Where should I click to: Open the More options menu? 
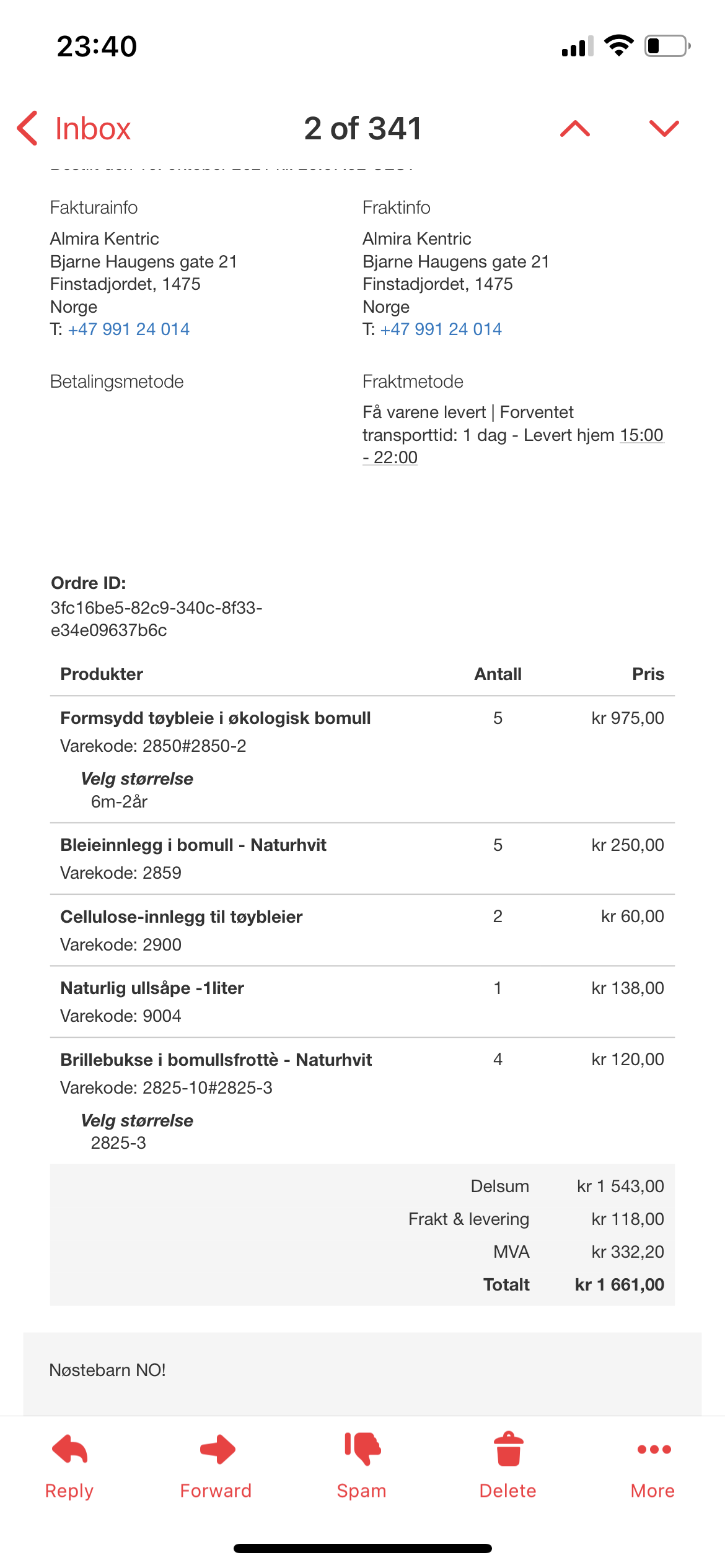[x=653, y=1466]
